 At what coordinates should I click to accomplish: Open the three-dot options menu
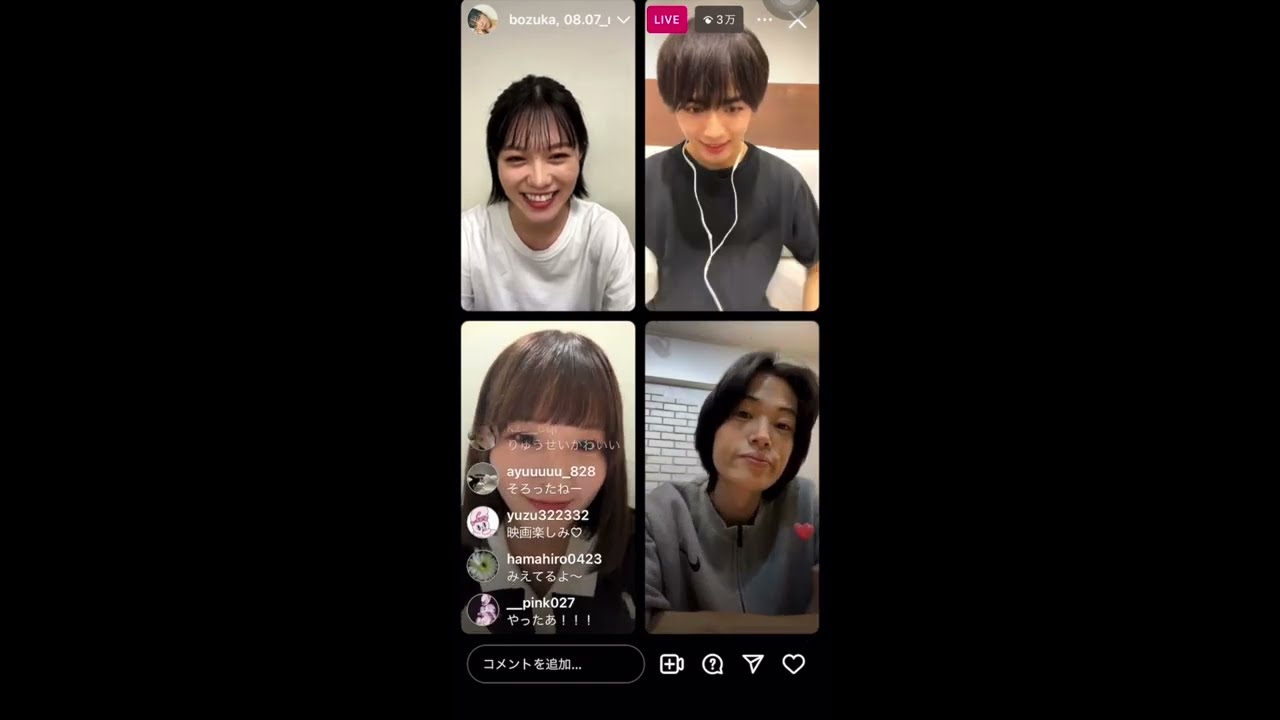pos(765,20)
